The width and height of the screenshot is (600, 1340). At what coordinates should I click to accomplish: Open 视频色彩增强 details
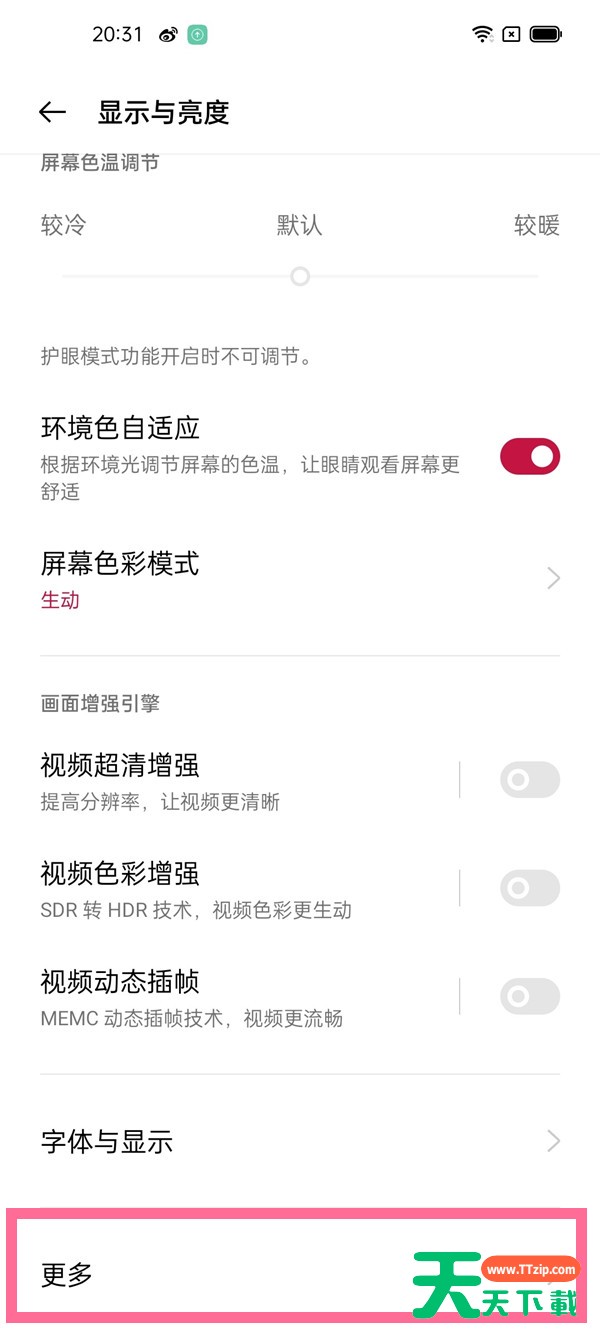tap(229, 889)
